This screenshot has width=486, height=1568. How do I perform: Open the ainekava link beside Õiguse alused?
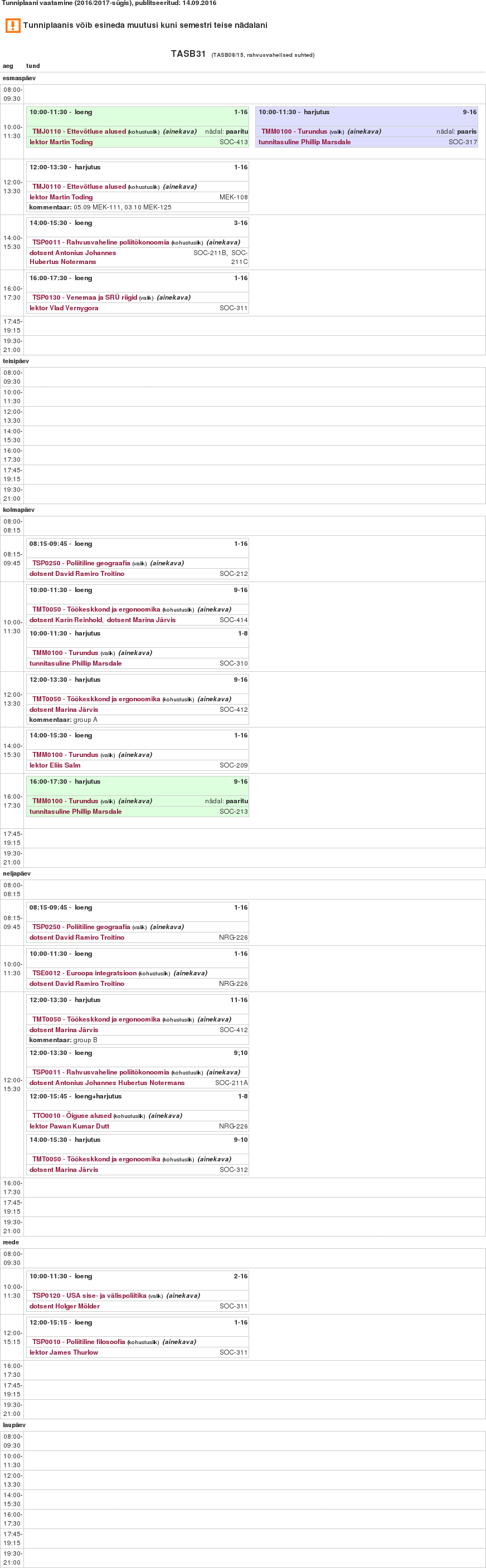pyautogui.click(x=166, y=1115)
